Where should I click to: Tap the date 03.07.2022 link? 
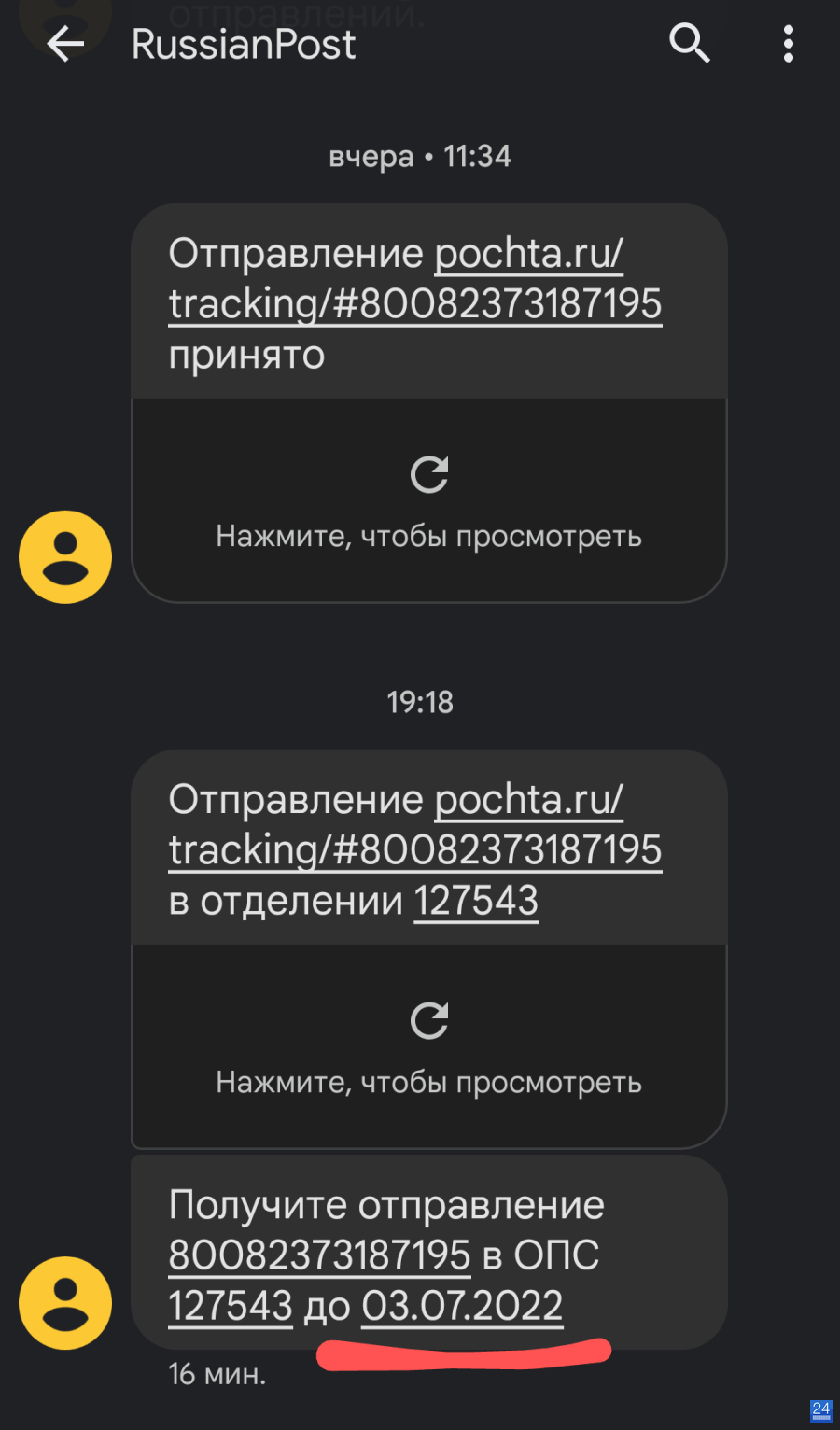[462, 1306]
